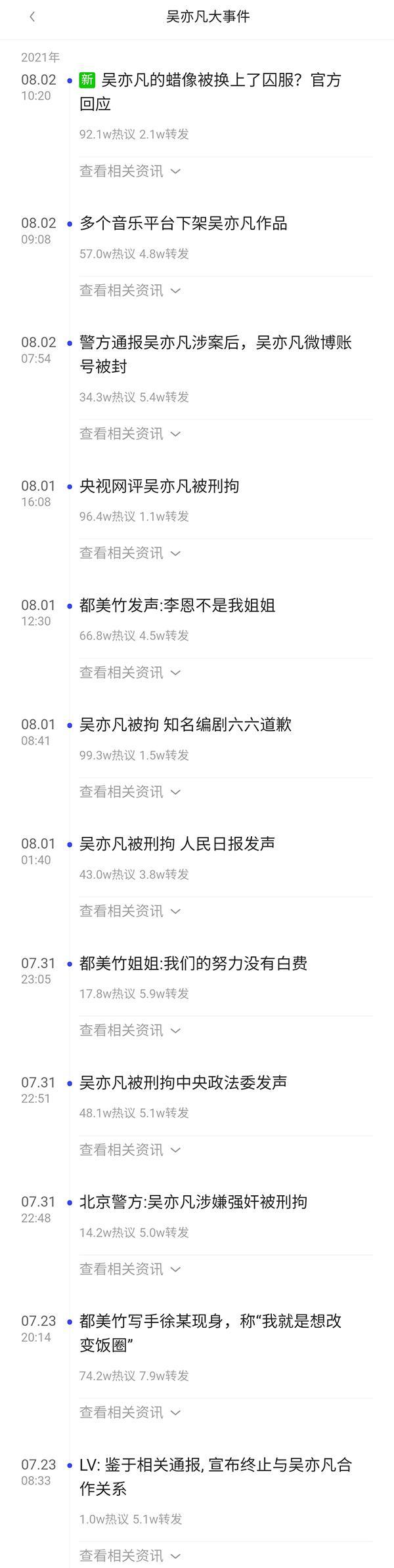Expand 查看相关资讯 under 多个音乐平台下架吴亦凡作品
Viewport: 394px width, 1568px height.
pyautogui.click(x=129, y=291)
